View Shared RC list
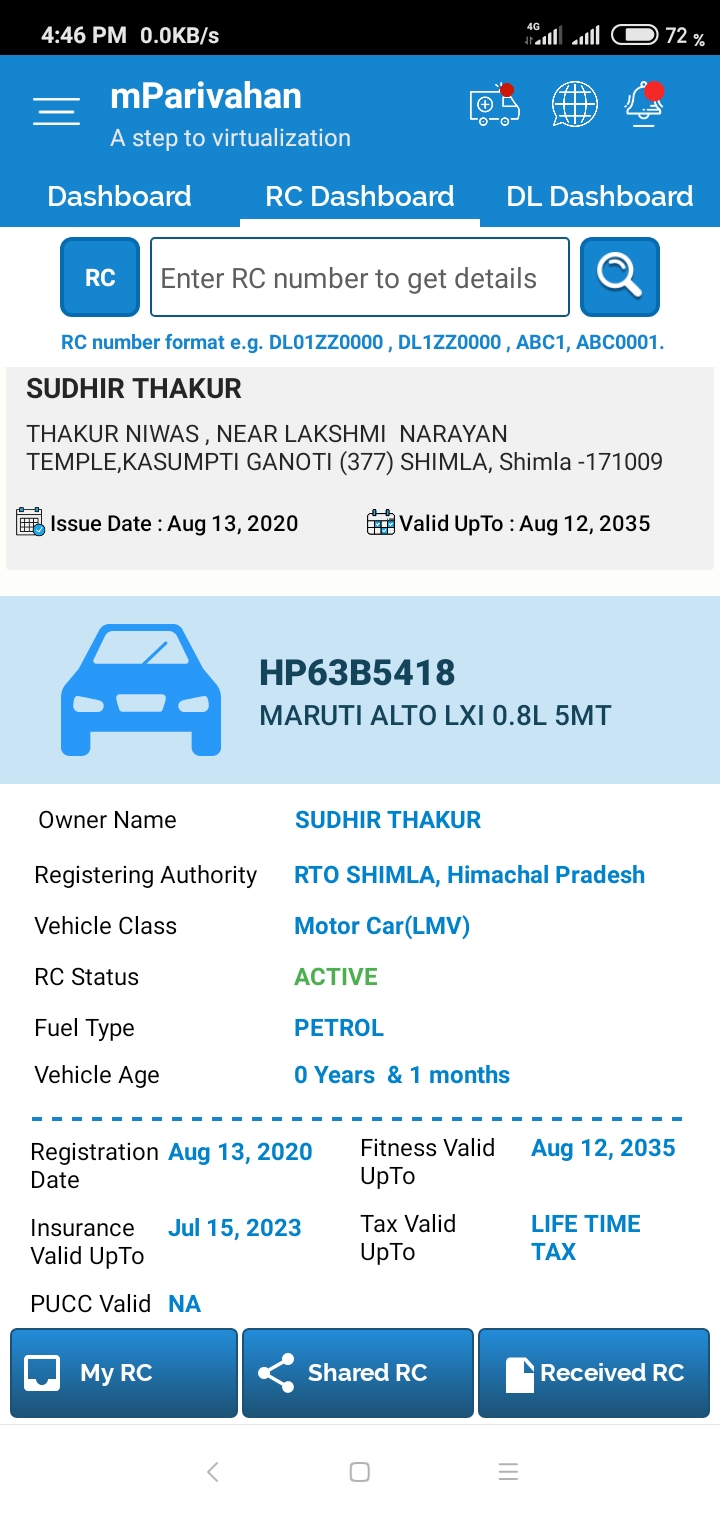 [x=358, y=1373]
